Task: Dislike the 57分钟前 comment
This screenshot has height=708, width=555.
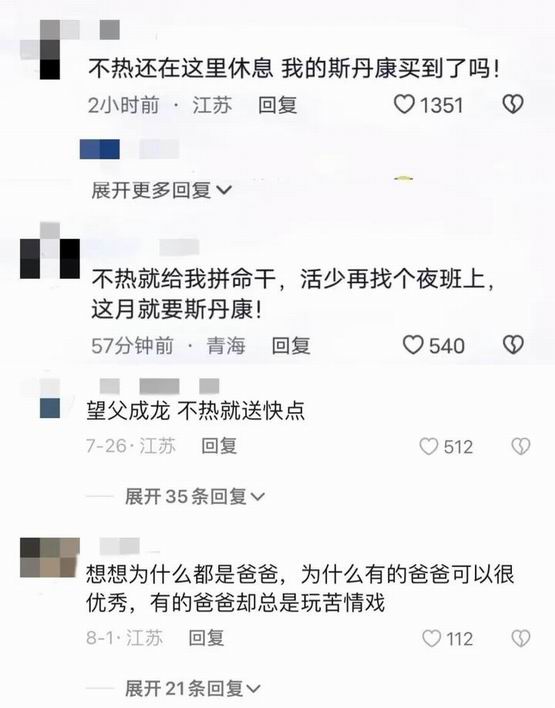Action: (x=513, y=345)
